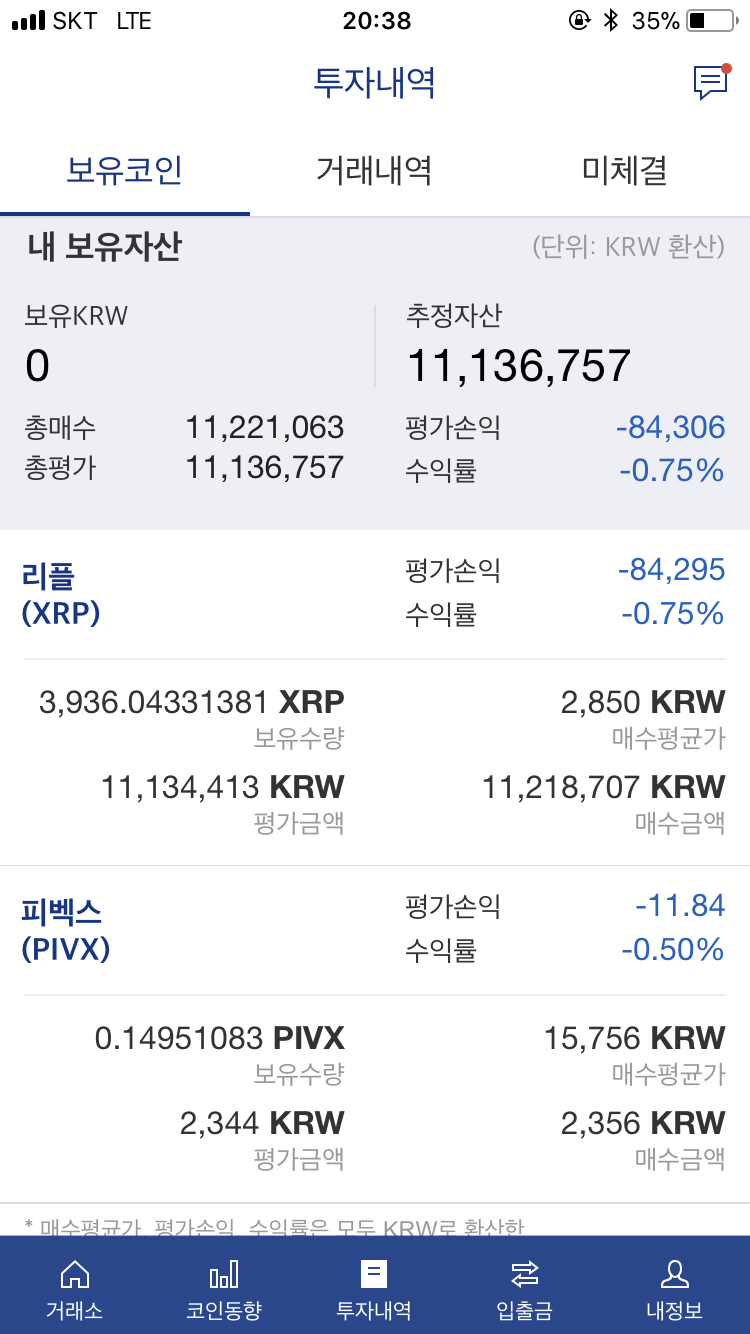
Task: Switch to the 거래내역 tab
Action: click(x=374, y=170)
